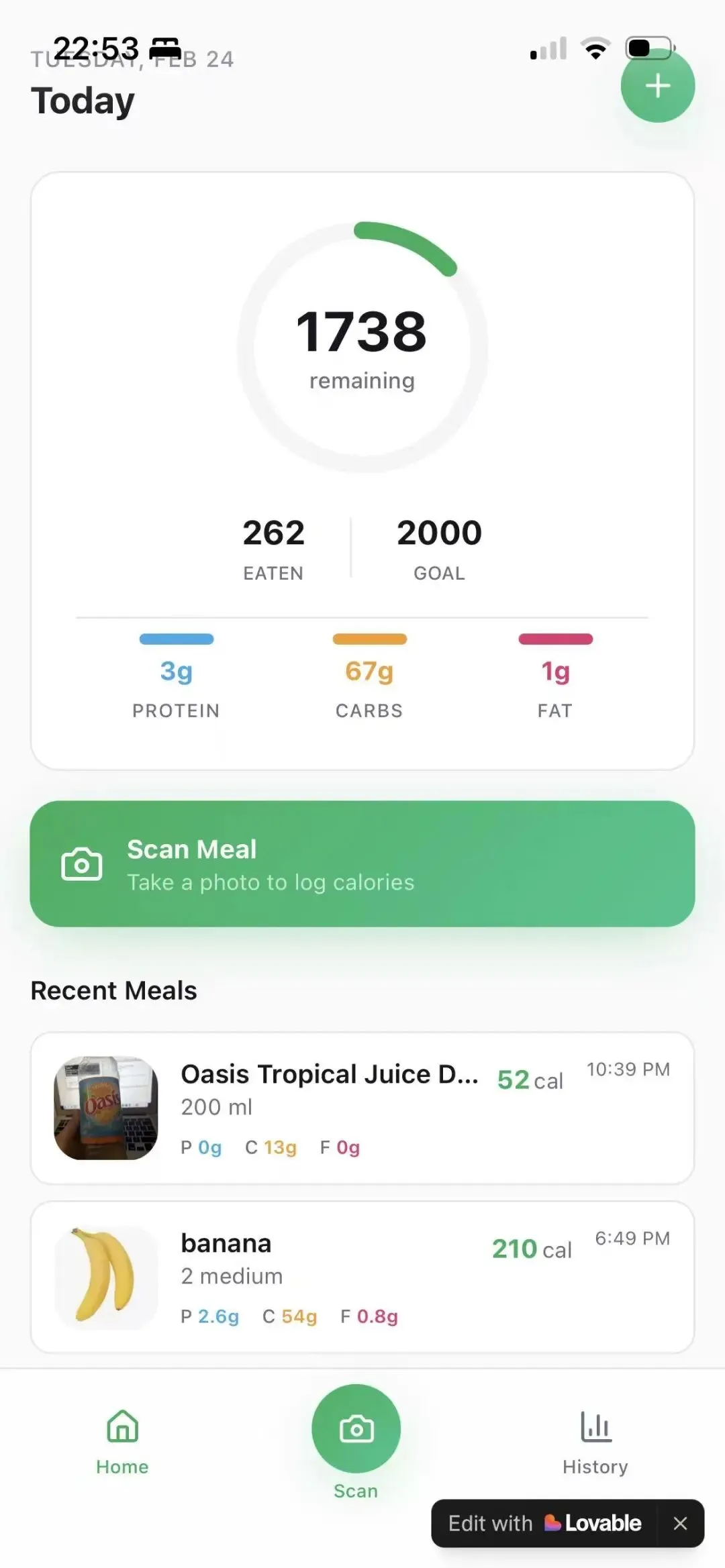This screenshot has height=1568, width=725.
Task: Open the Edit with Lovable badge
Action: click(545, 1523)
